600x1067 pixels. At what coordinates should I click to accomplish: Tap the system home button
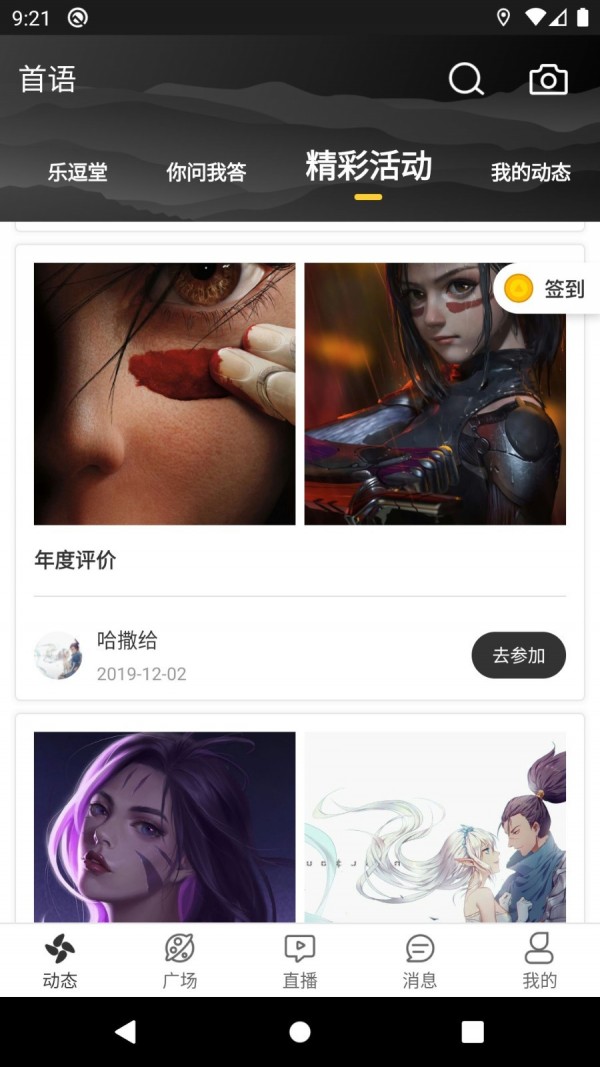click(x=300, y=1032)
